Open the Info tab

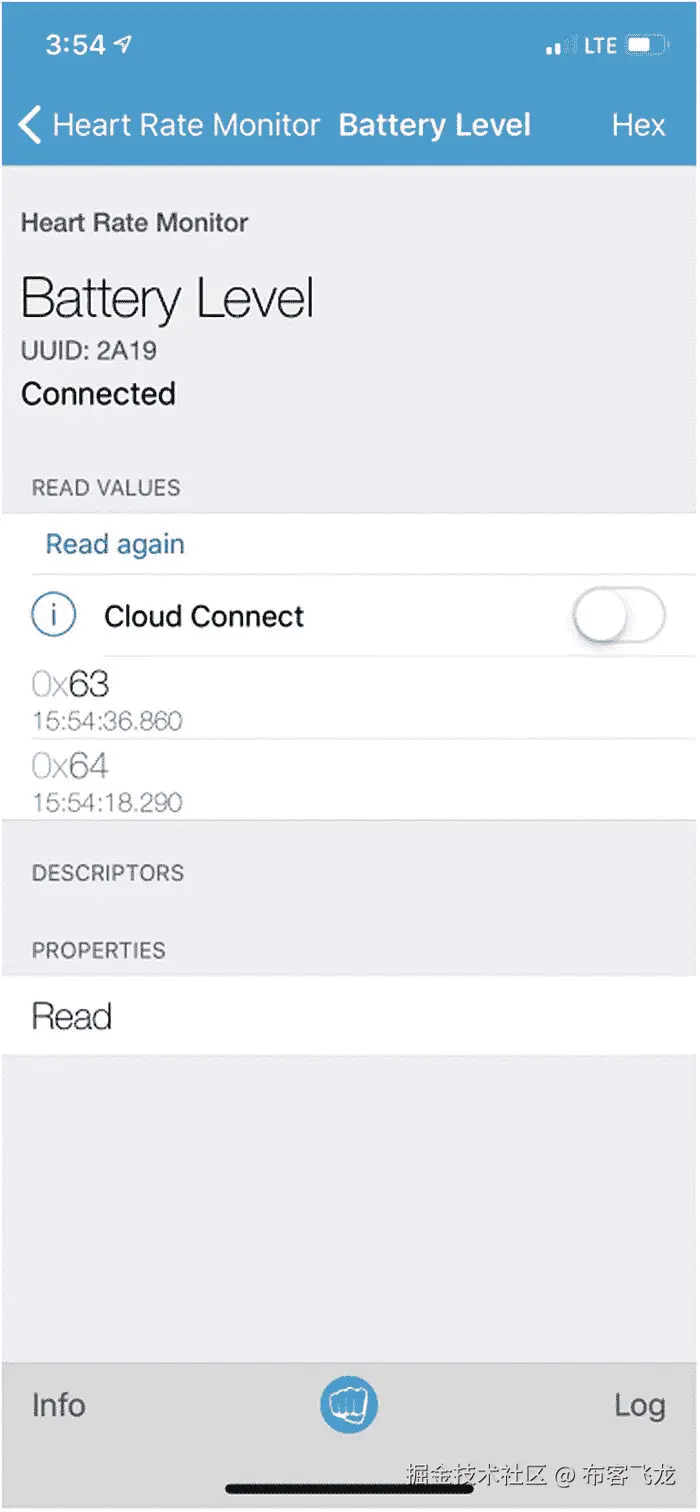click(58, 1404)
